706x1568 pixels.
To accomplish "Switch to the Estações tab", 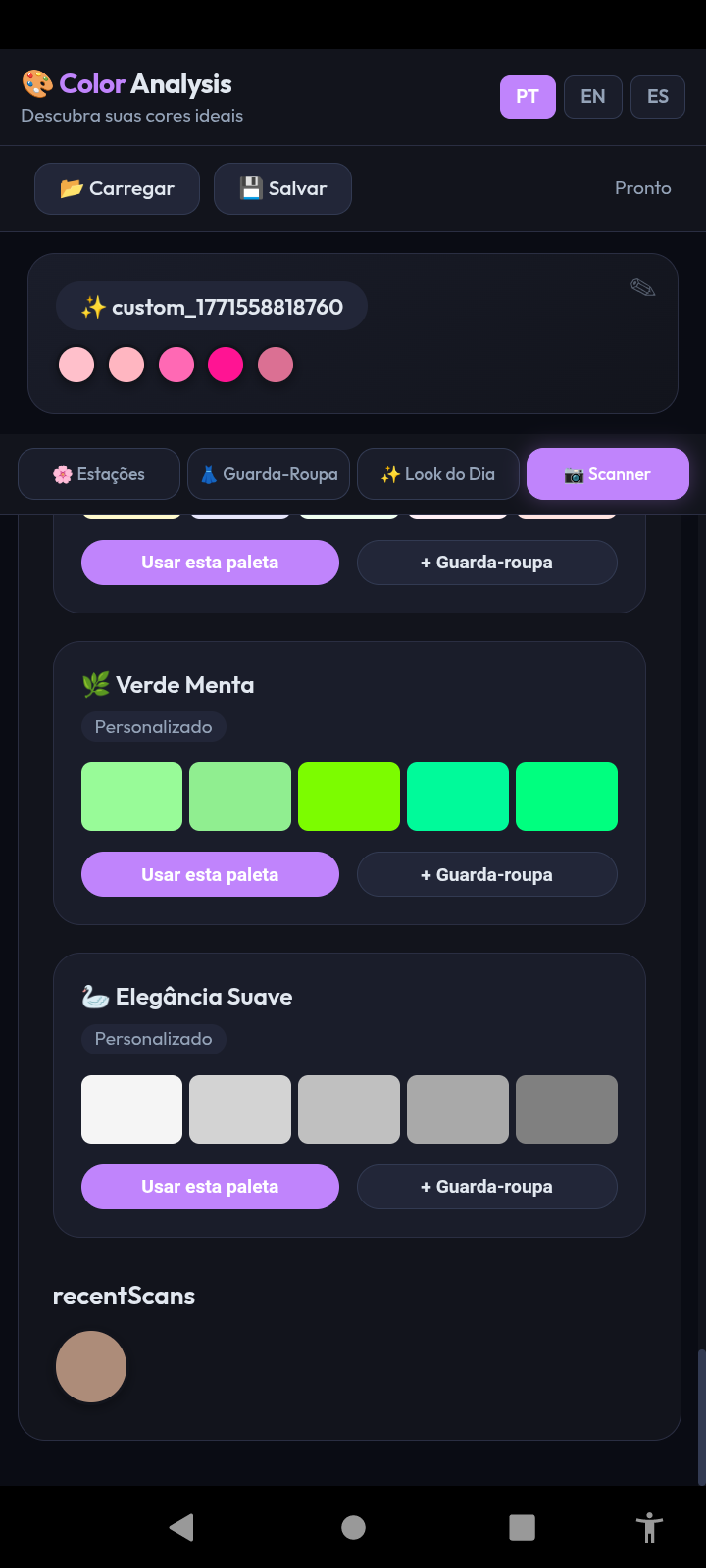I will 99,474.
